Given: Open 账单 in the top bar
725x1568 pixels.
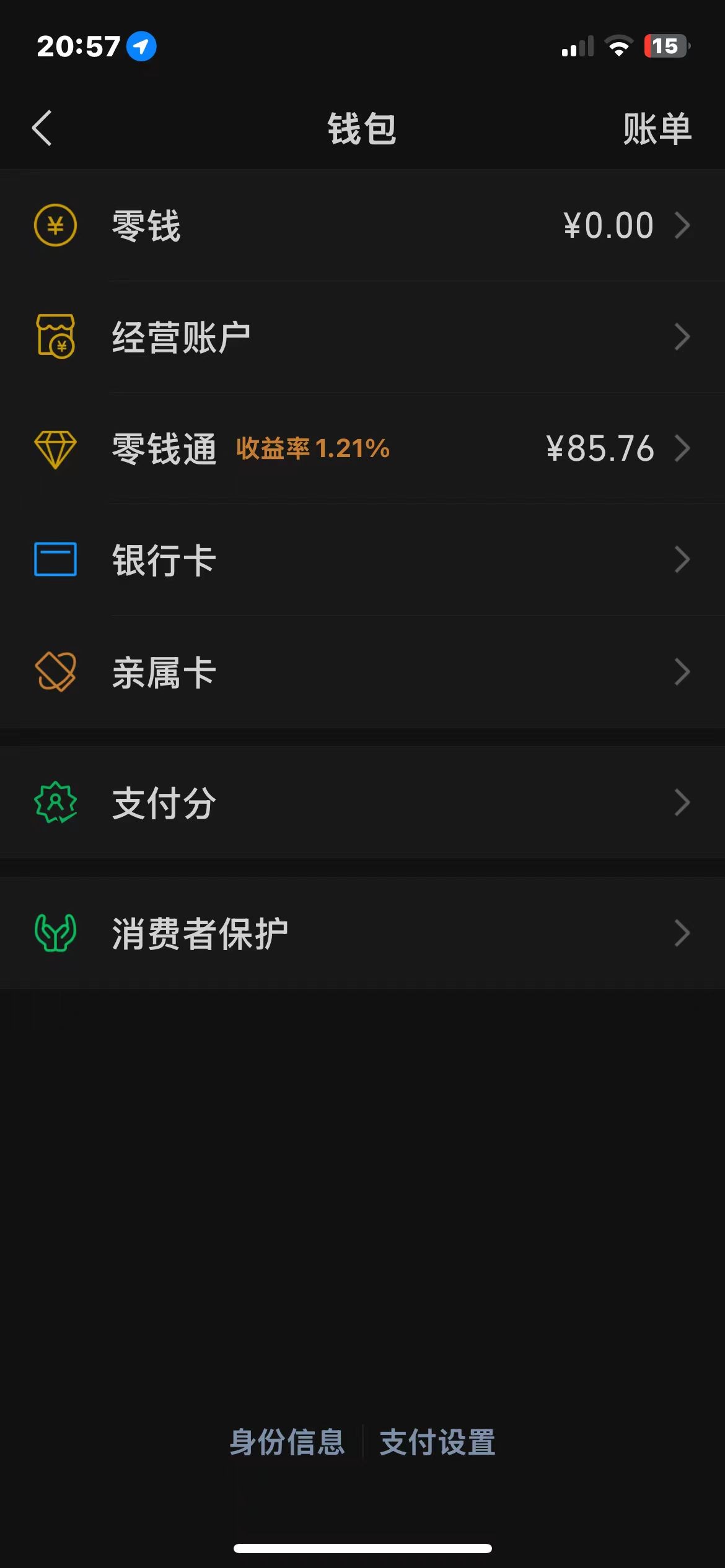Looking at the screenshot, I should coord(657,129).
